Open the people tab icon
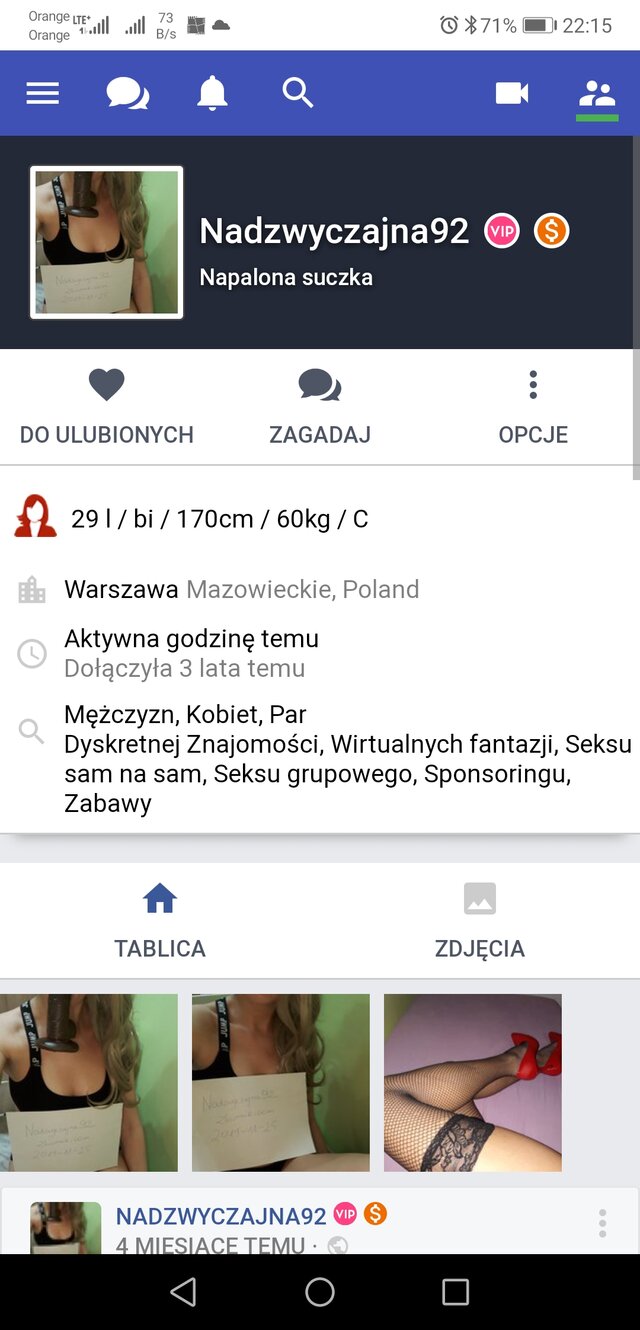Image resolution: width=640 pixels, height=1330 pixels. 597,94
